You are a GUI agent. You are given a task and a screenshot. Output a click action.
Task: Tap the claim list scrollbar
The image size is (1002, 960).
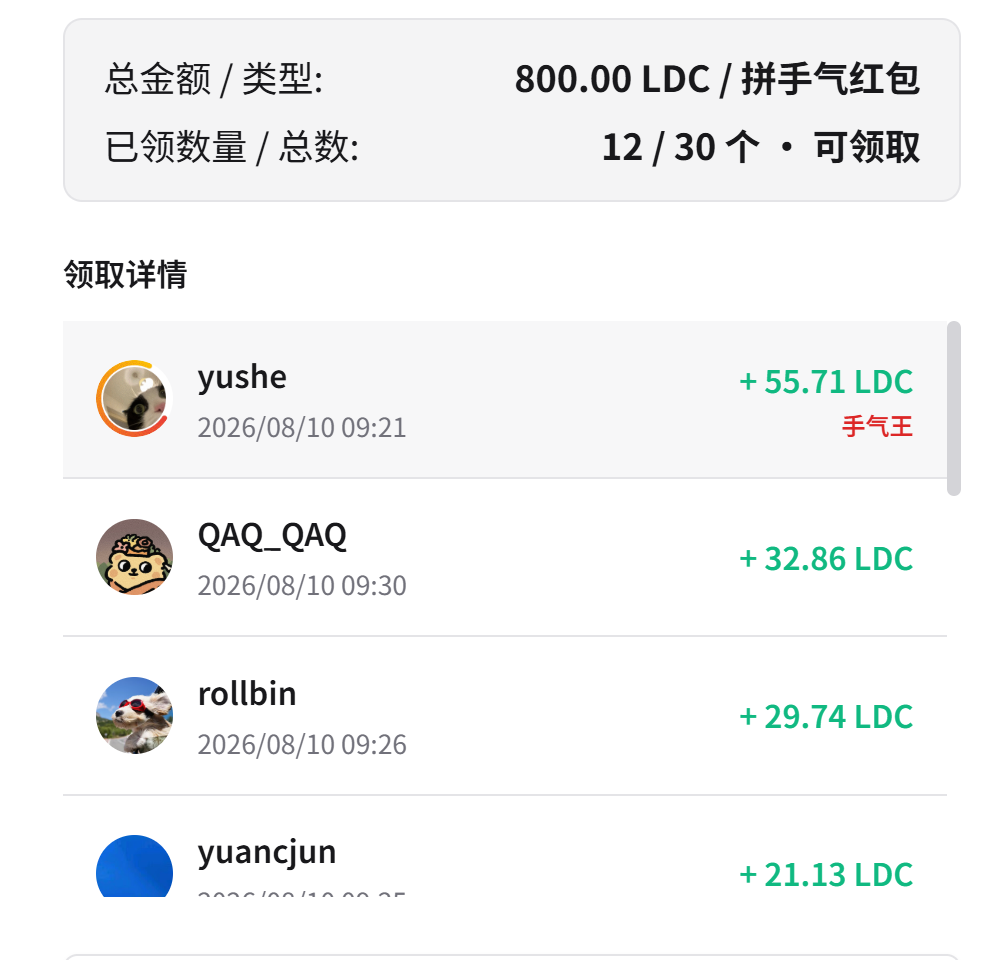(x=953, y=408)
